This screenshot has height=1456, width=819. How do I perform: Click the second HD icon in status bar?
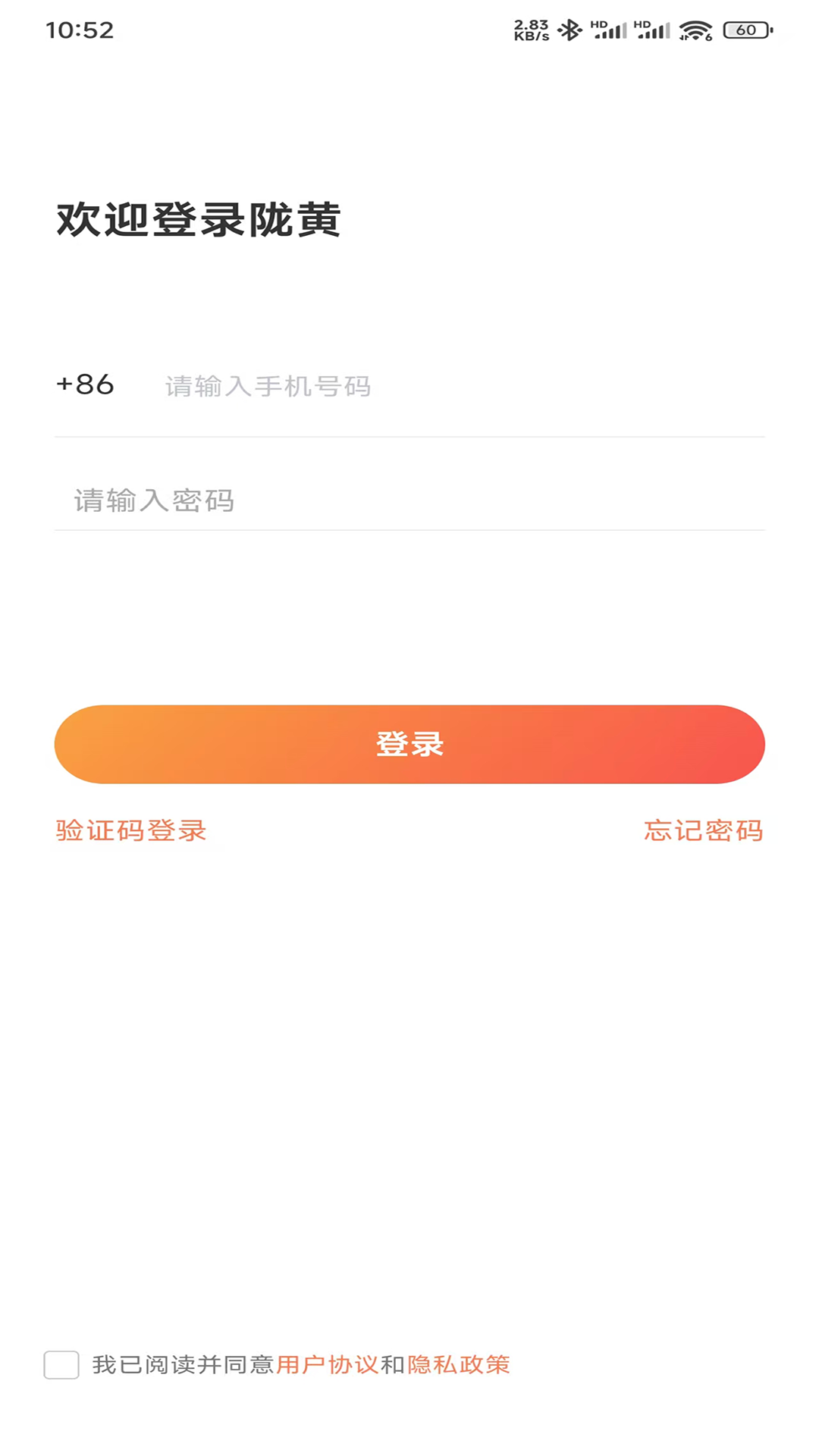pyautogui.click(x=641, y=24)
